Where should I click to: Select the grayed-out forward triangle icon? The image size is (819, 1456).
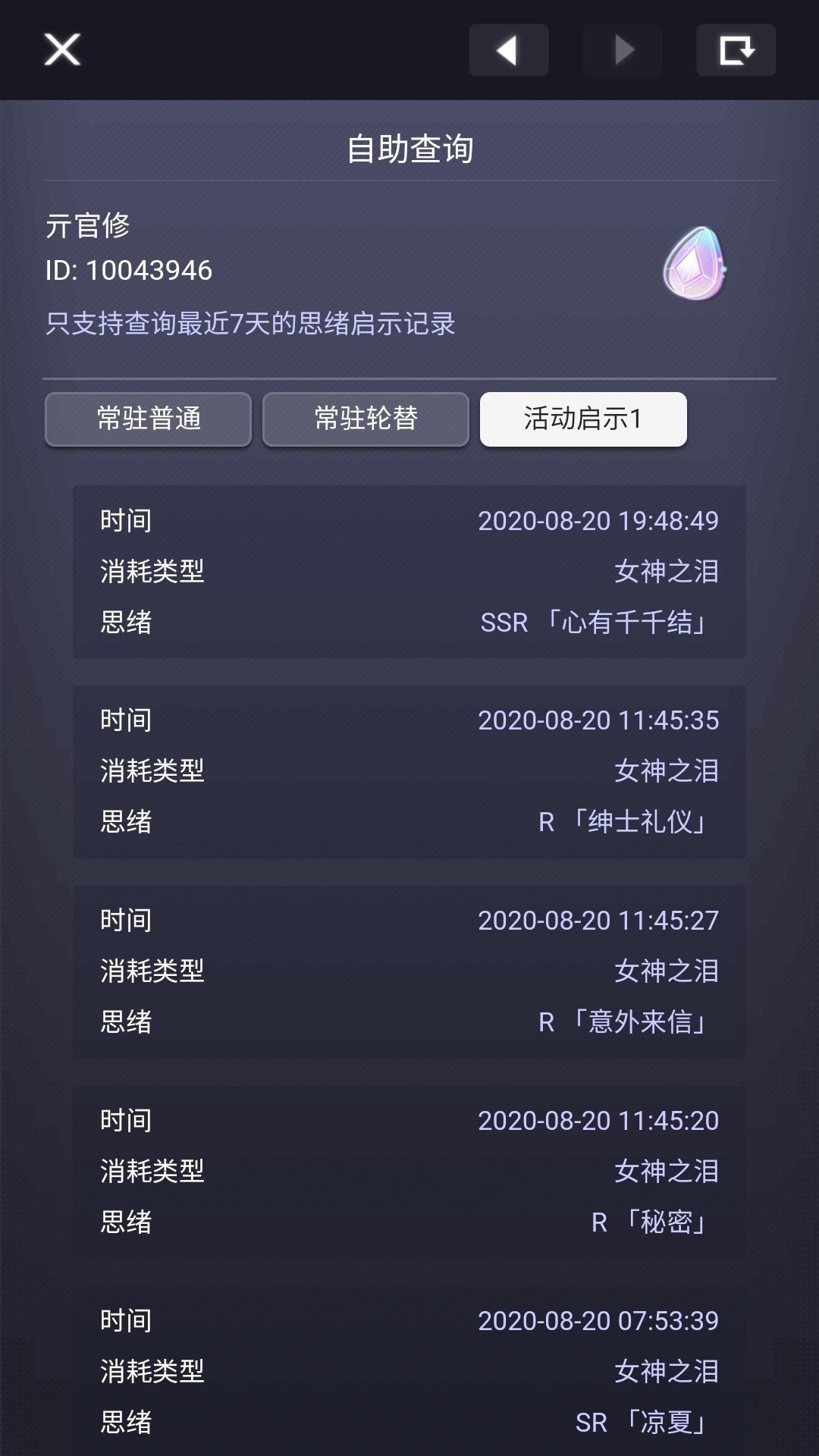tap(622, 50)
